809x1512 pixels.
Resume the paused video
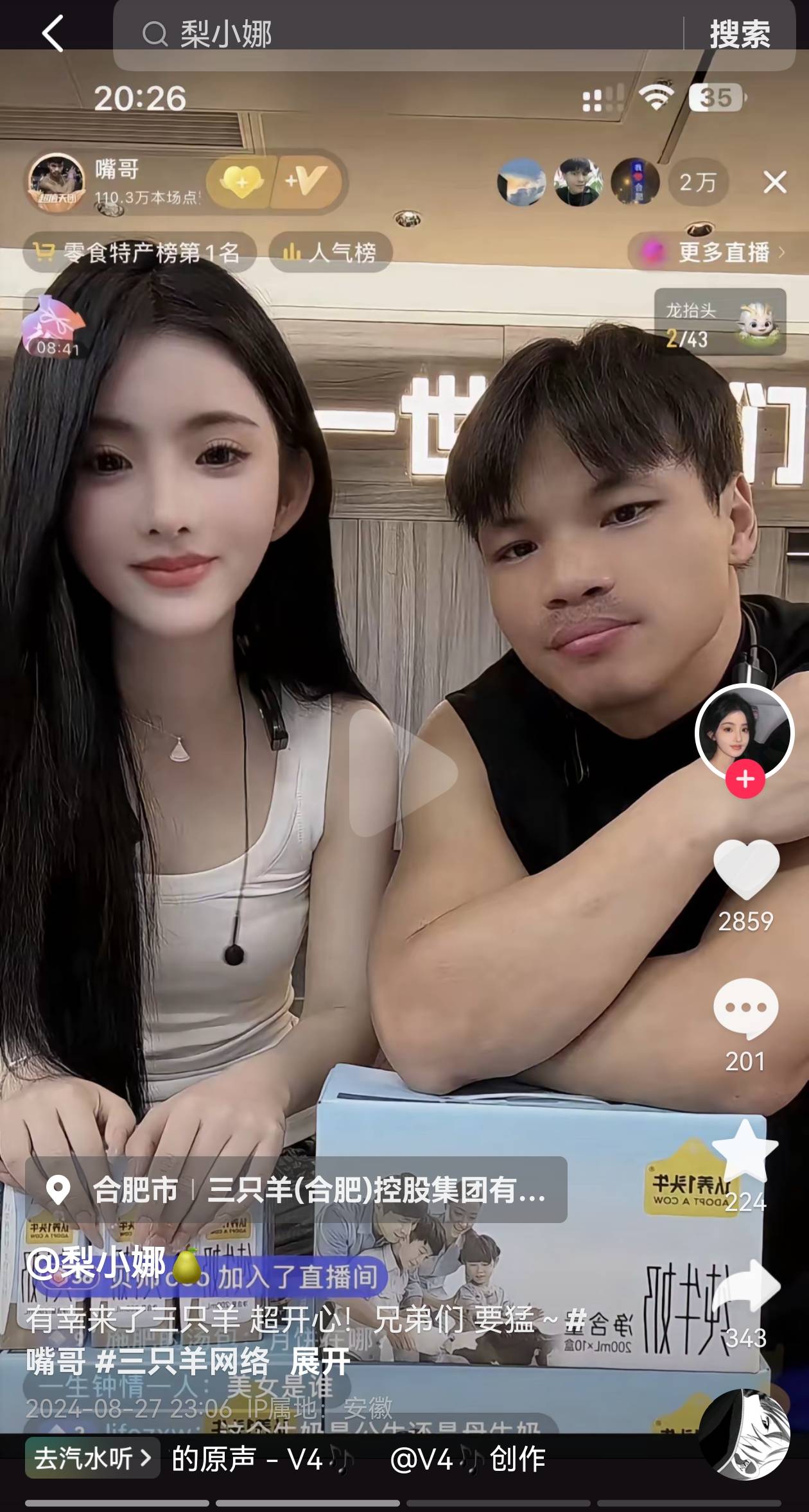pyautogui.click(x=403, y=772)
